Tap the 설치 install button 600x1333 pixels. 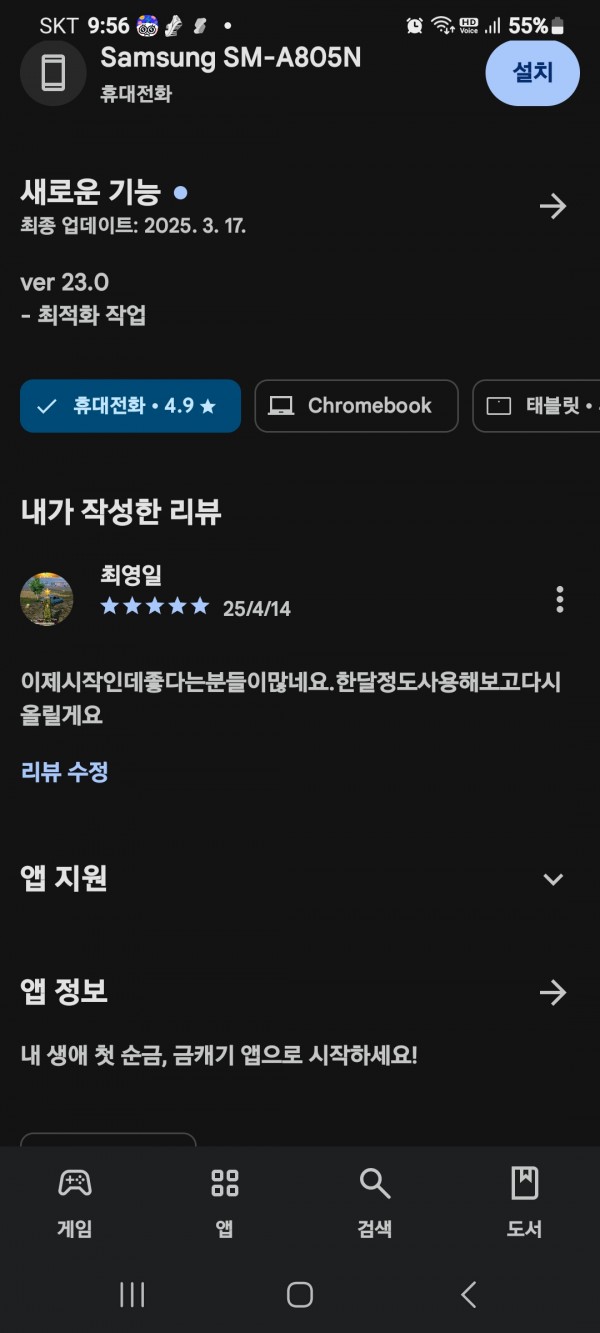[532, 73]
